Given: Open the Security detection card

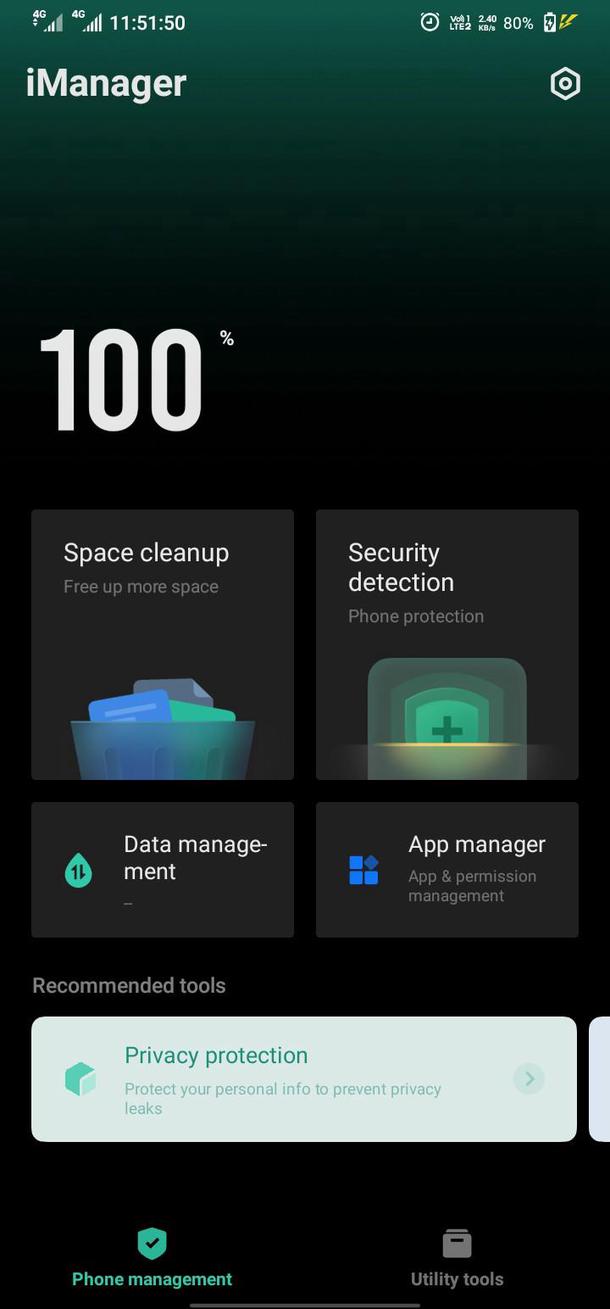Looking at the screenshot, I should pos(447,644).
